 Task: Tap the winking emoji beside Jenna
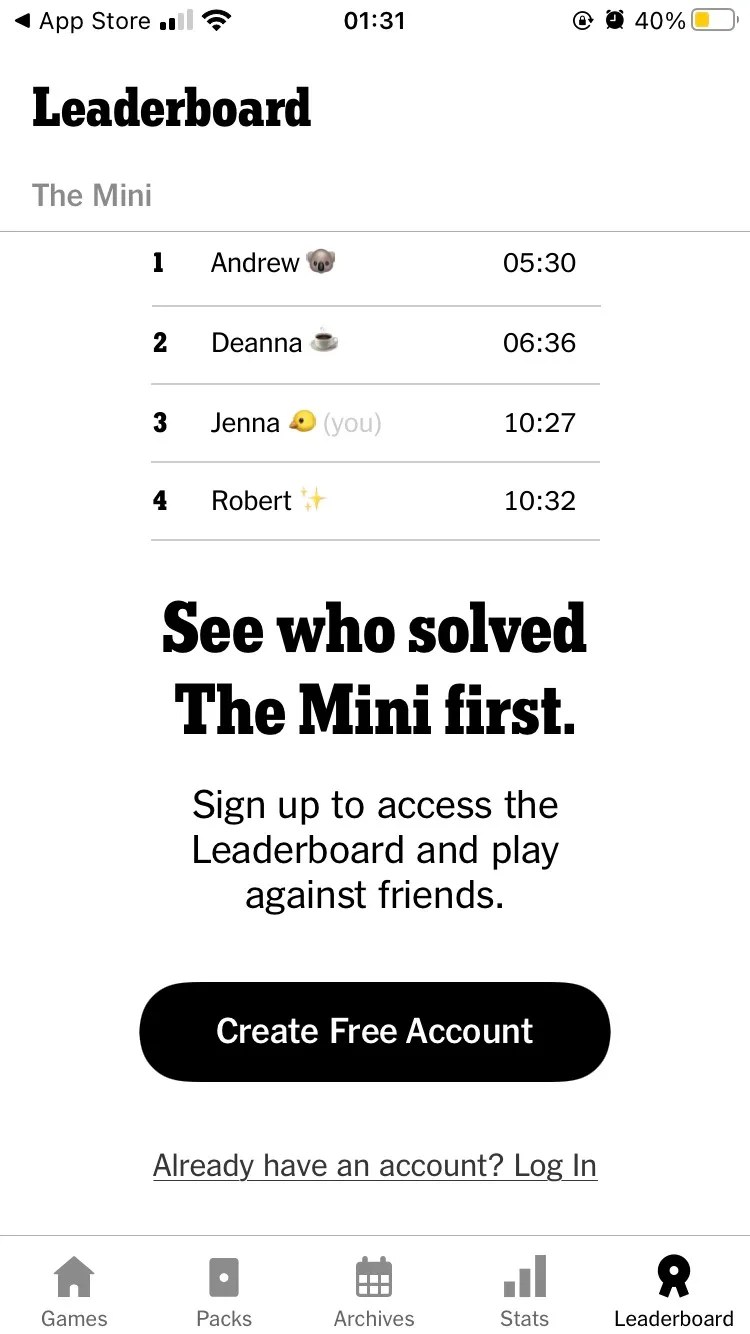(303, 422)
